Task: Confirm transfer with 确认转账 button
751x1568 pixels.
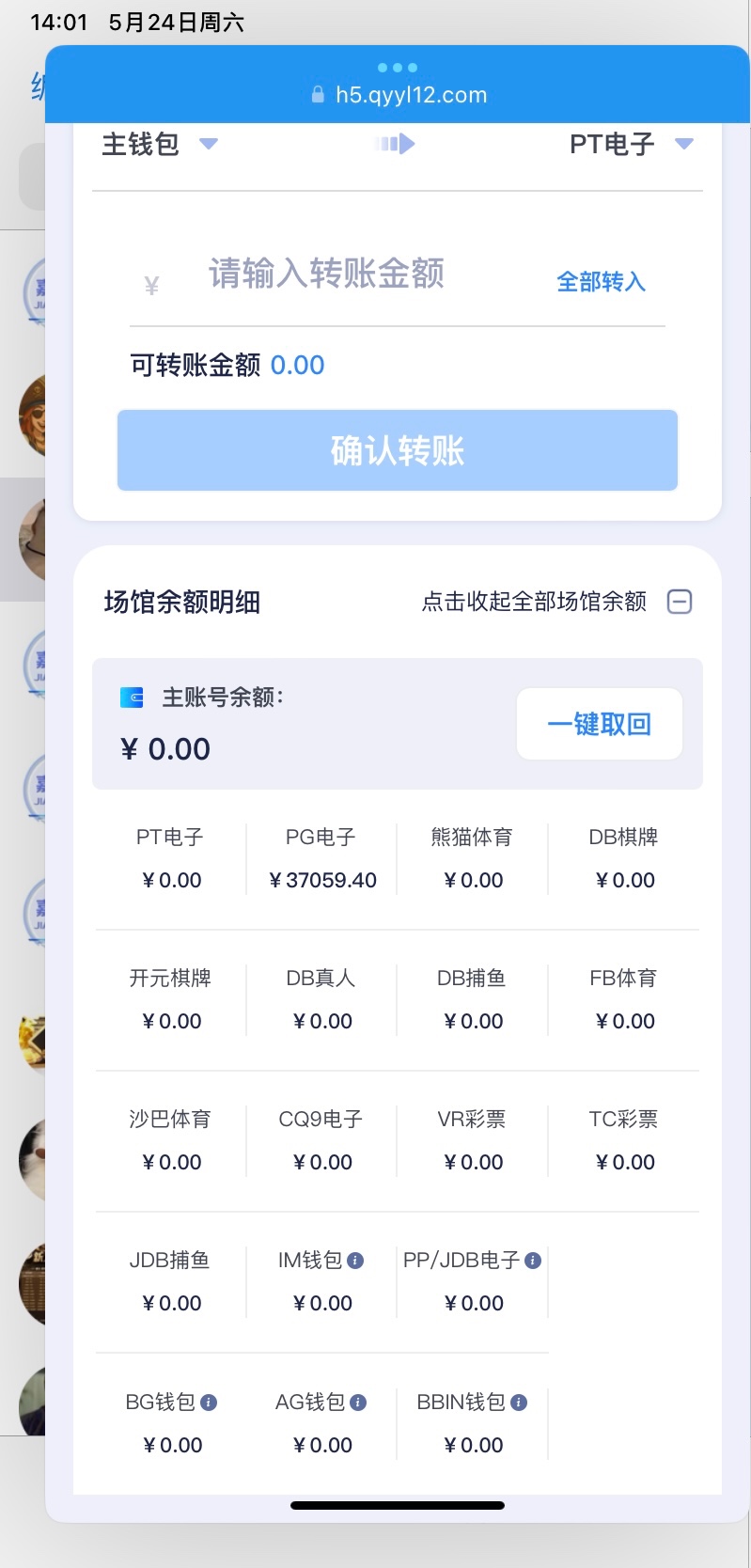Action: click(x=398, y=450)
